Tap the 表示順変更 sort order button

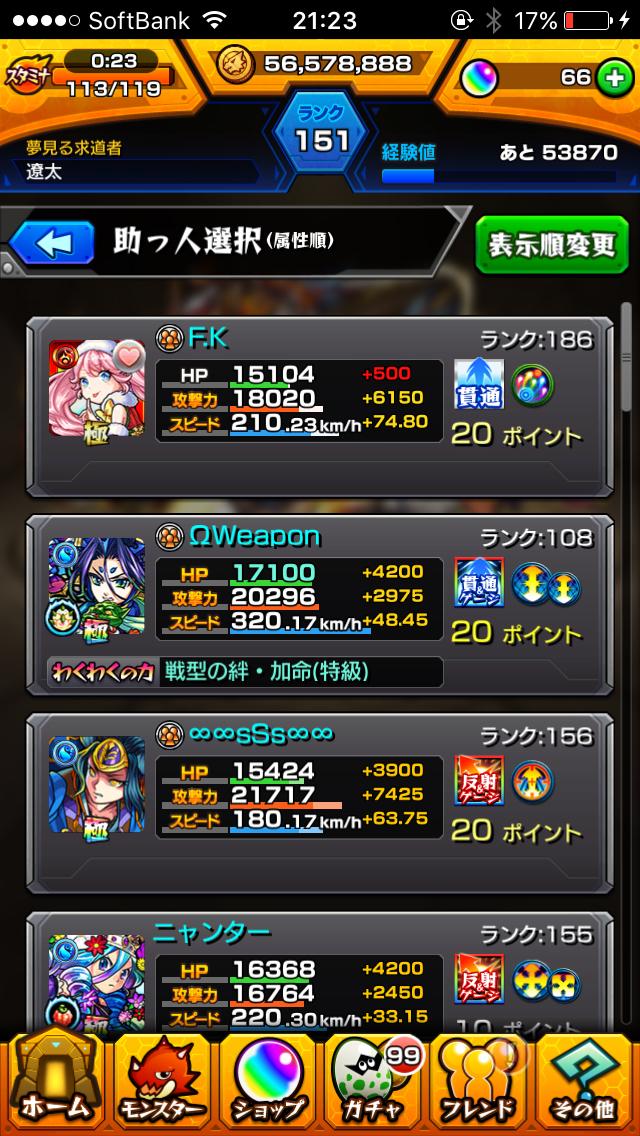[x=552, y=245]
